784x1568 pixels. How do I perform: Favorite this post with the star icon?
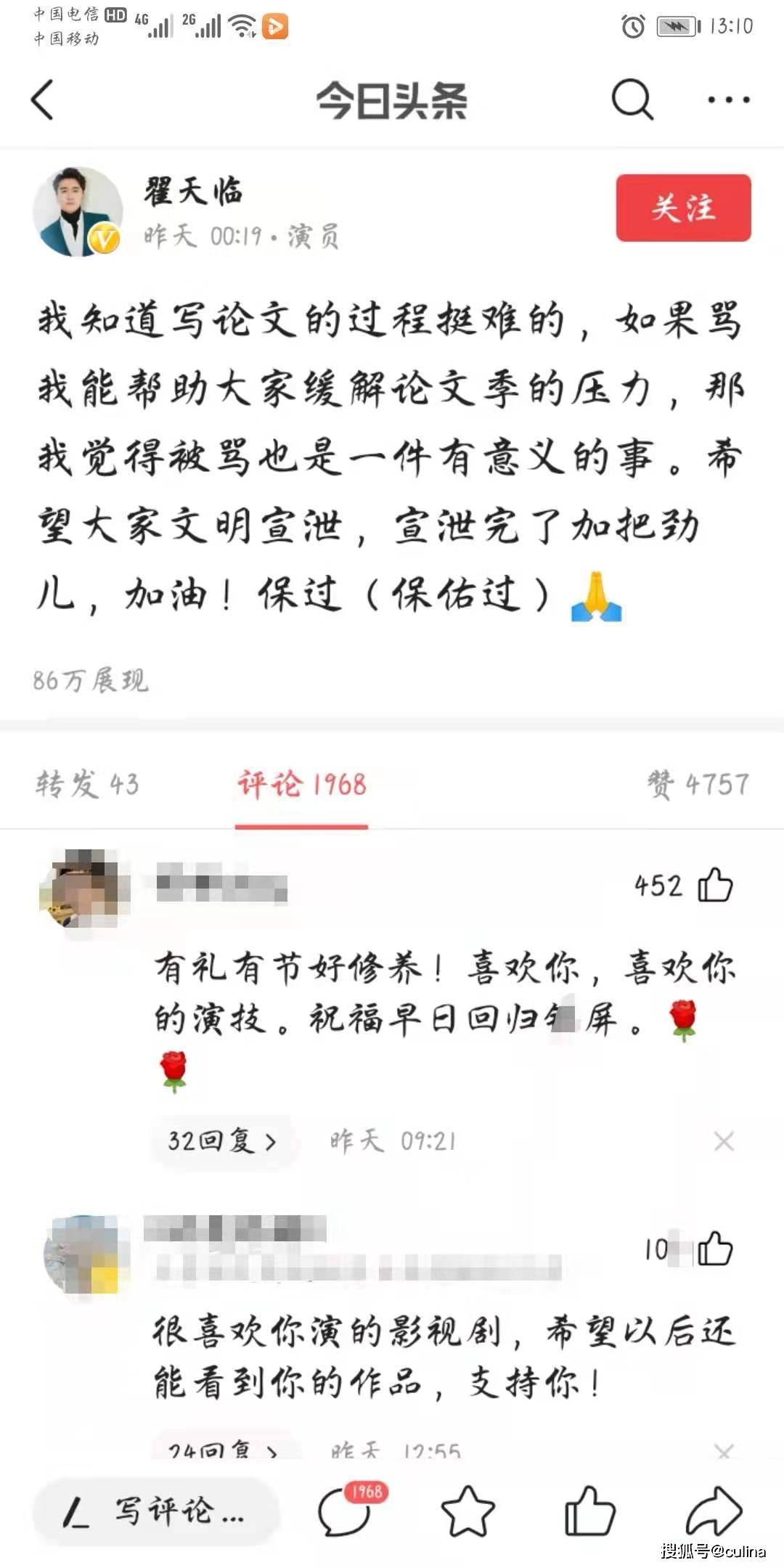coord(467,1512)
